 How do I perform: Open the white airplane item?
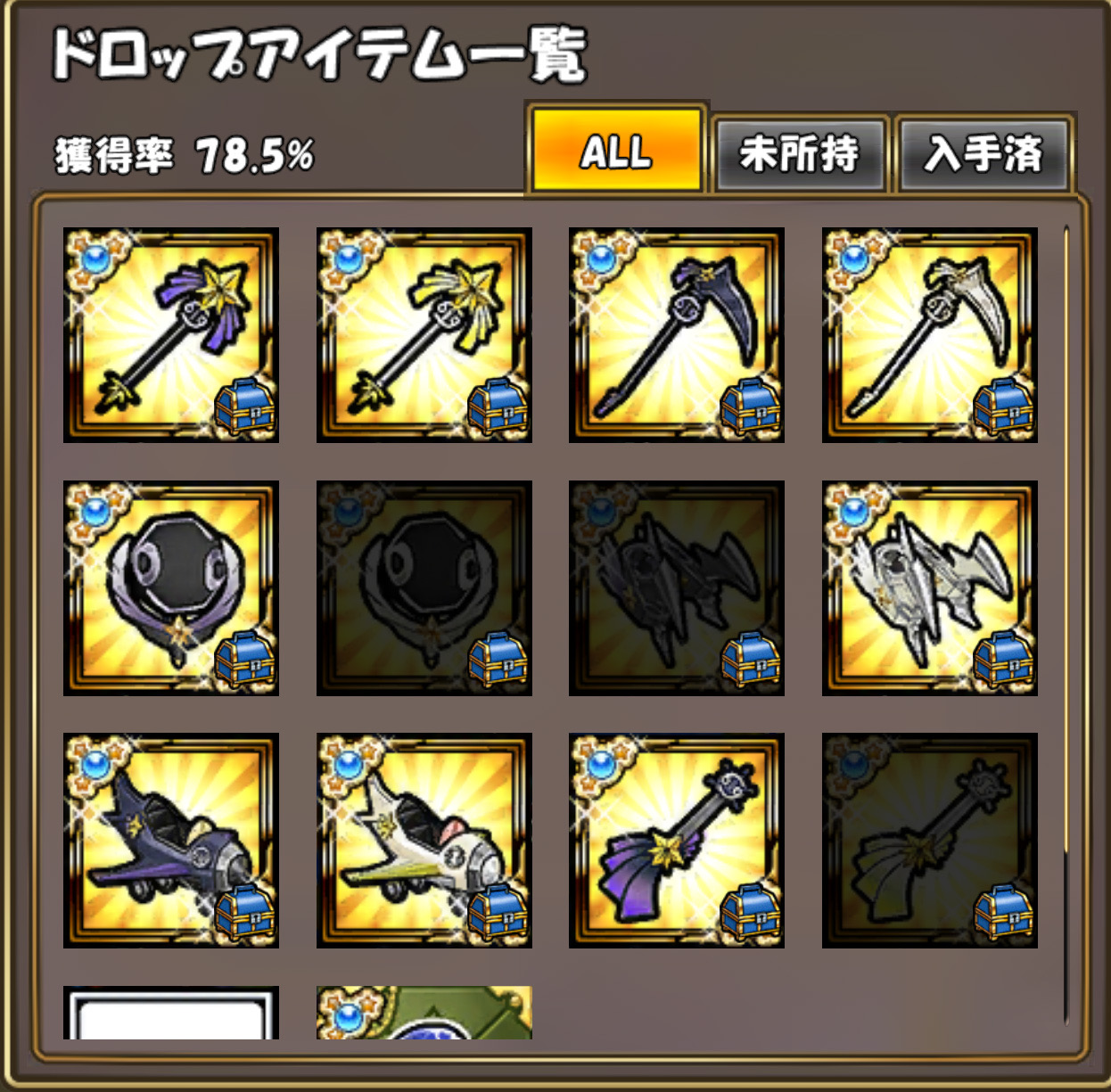point(424,841)
